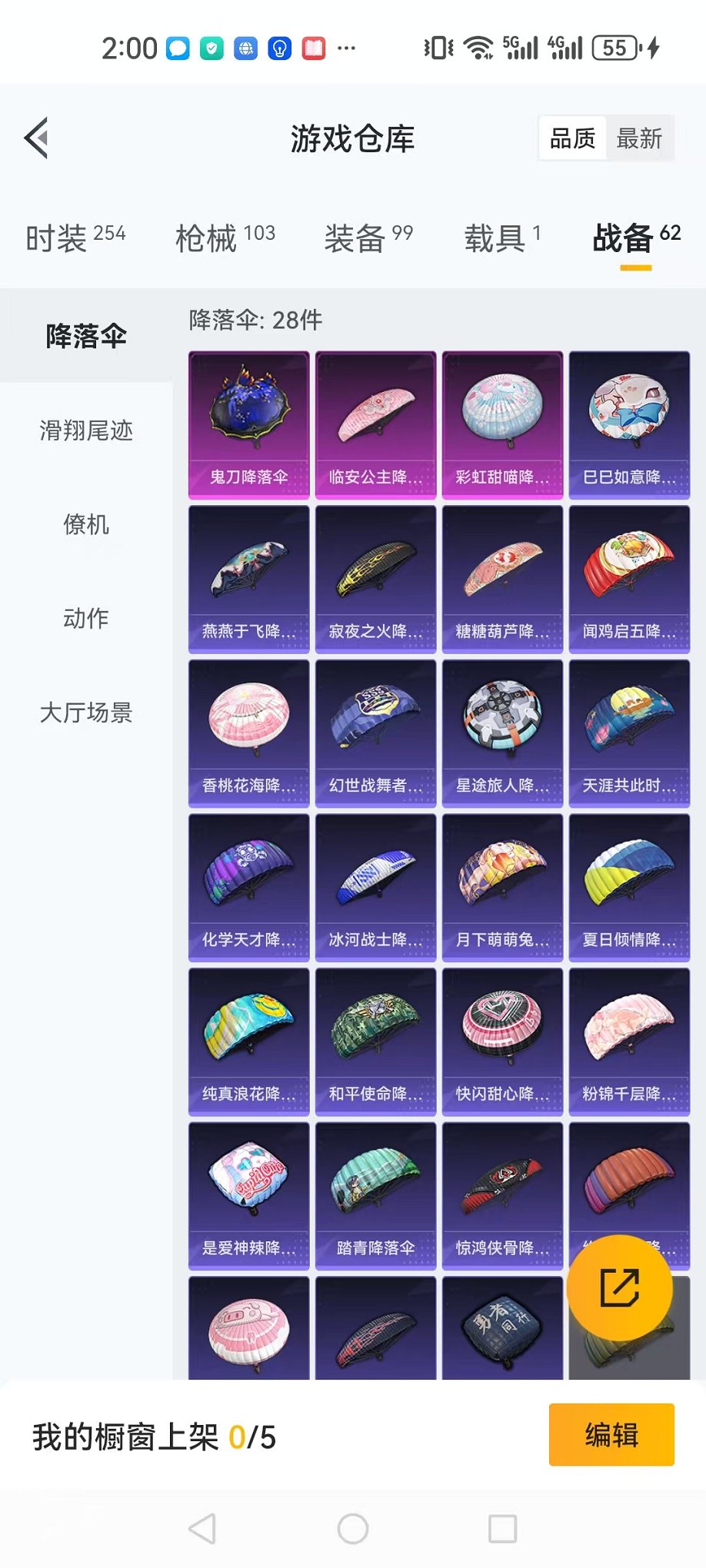Sort items by 品质

pyautogui.click(x=572, y=138)
